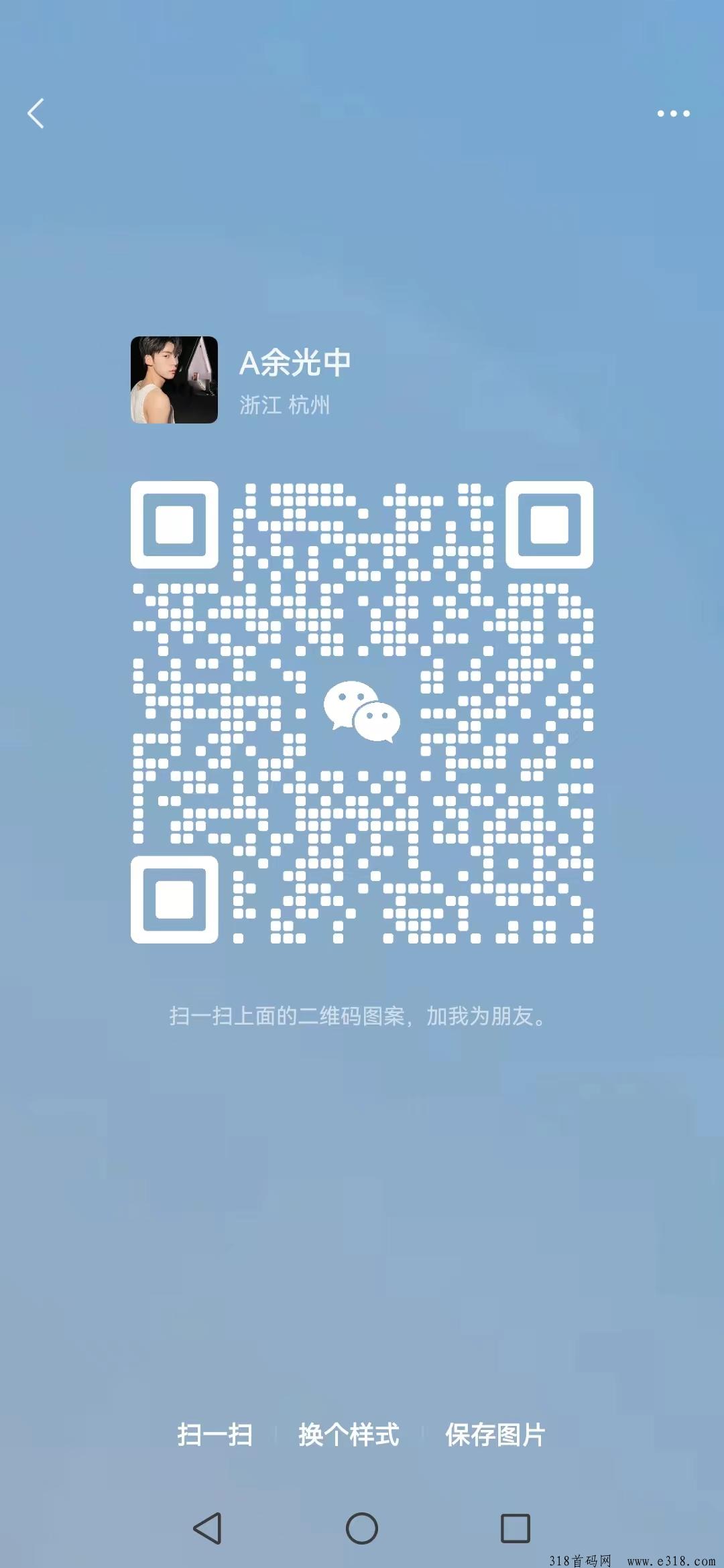Open recent apps with the square button

tap(516, 1528)
